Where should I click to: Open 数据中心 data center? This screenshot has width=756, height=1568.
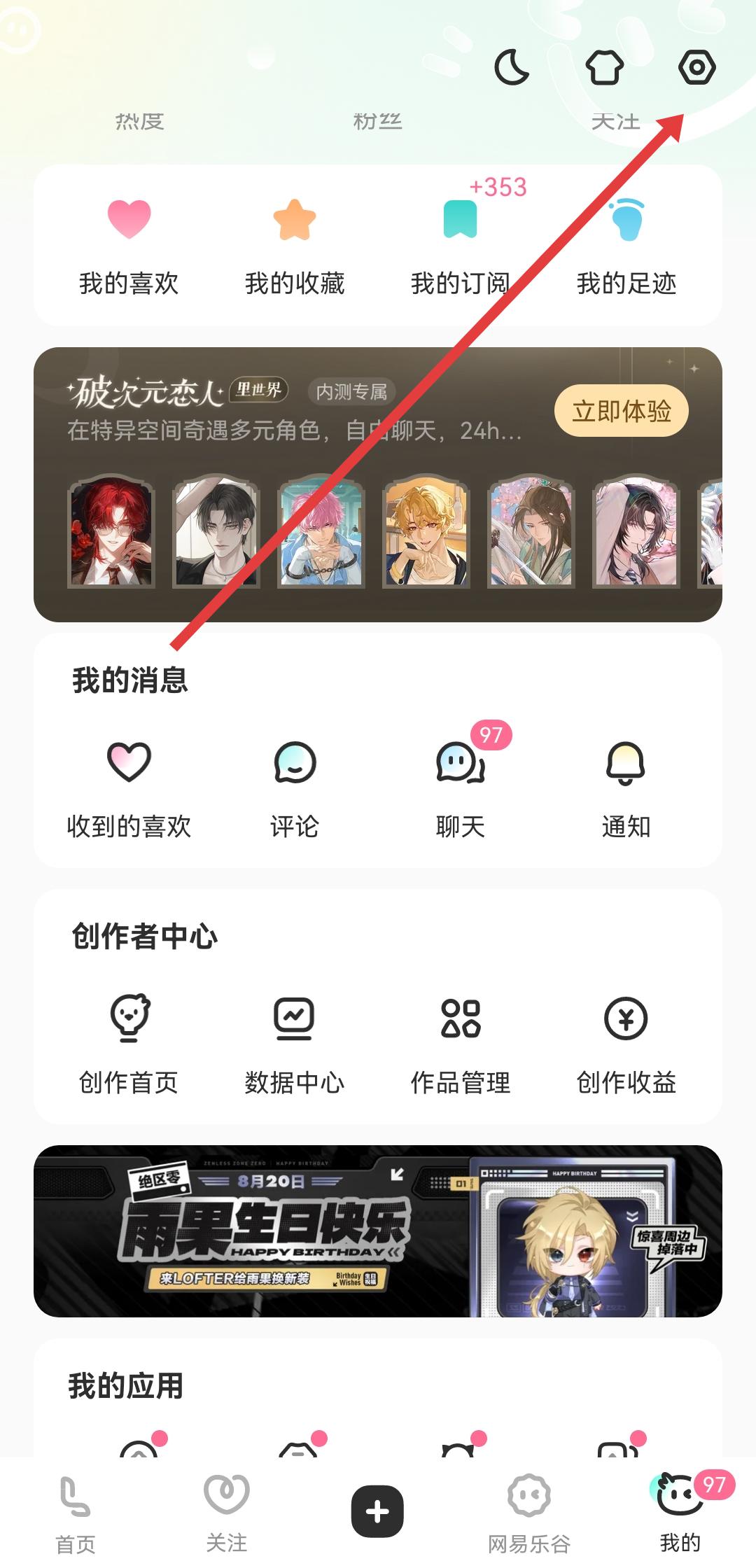click(x=295, y=1043)
